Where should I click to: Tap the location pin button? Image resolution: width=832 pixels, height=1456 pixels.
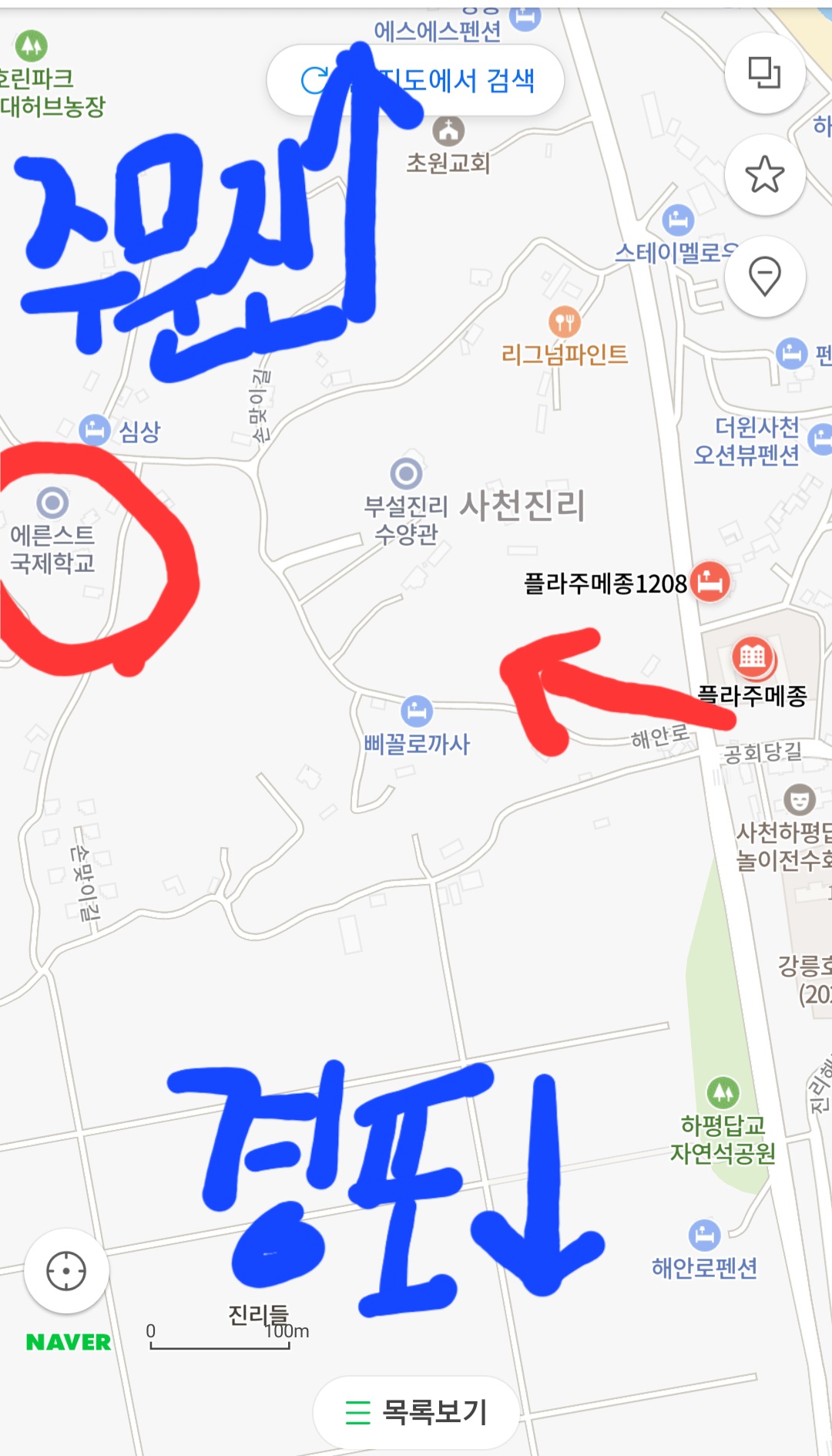coord(764,276)
